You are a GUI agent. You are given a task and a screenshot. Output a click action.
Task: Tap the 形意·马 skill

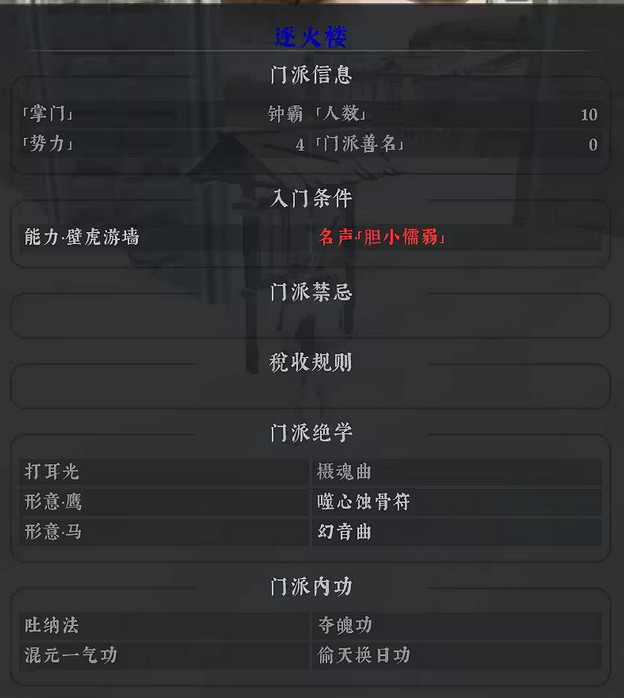pyautogui.click(x=53, y=531)
